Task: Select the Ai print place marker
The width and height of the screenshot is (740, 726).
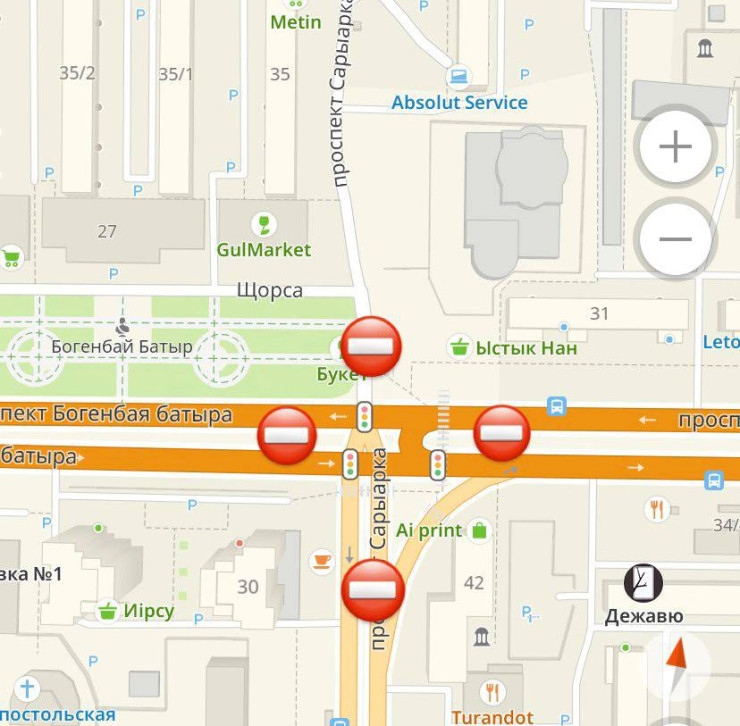Action: pyautogui.click(x=479, y=529)
